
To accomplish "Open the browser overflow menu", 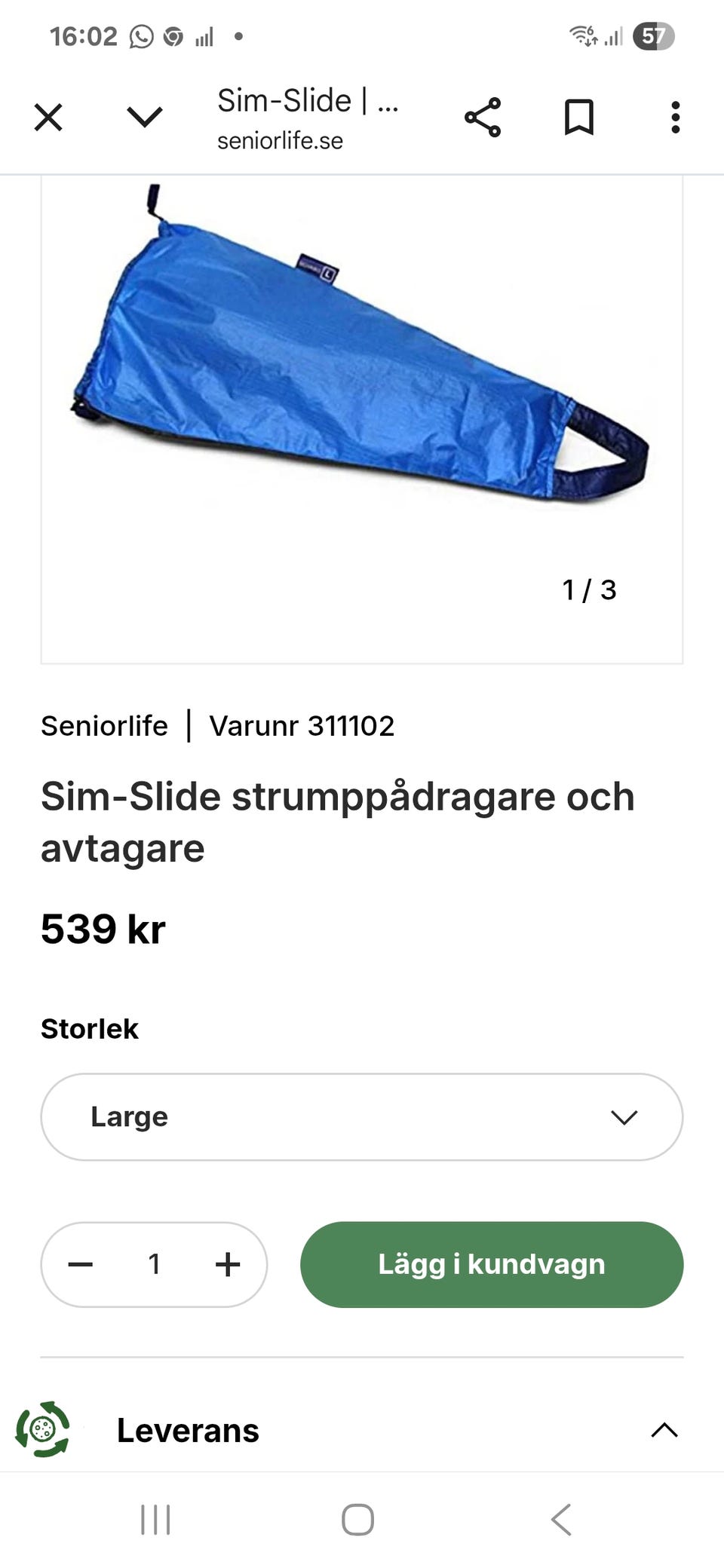I will point(675,118).
